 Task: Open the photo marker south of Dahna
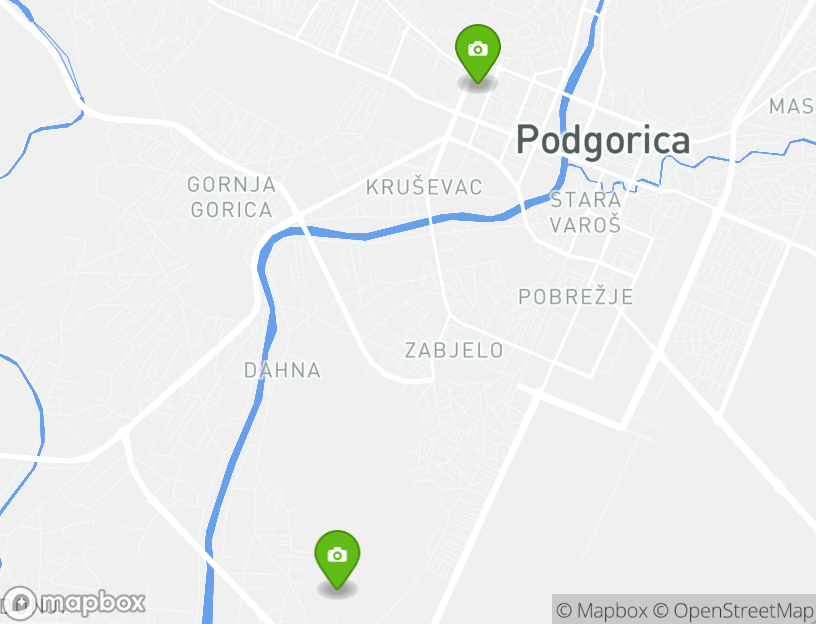[x=338, y=556]
